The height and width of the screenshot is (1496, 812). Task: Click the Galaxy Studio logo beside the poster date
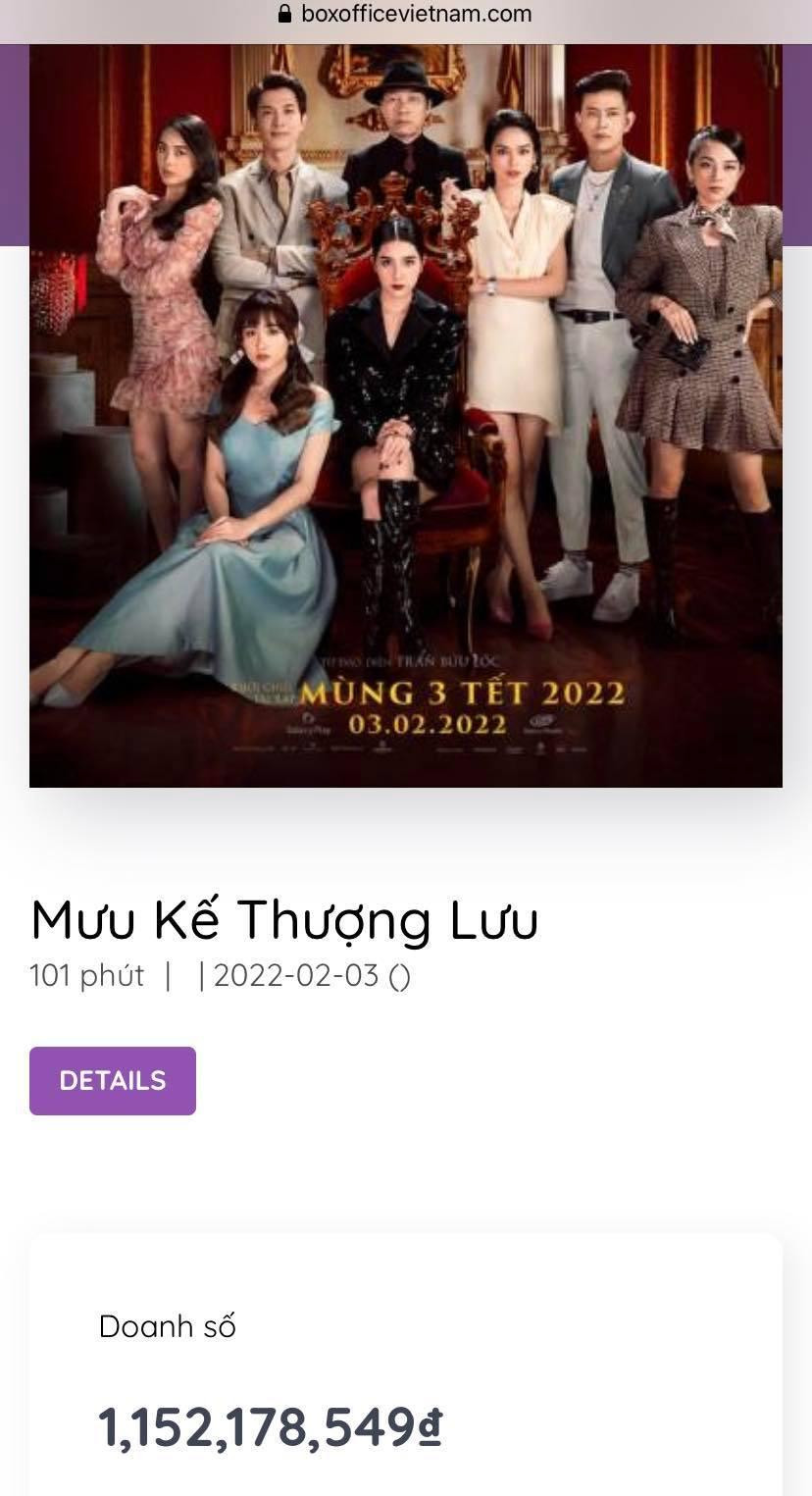click(541, 723)
